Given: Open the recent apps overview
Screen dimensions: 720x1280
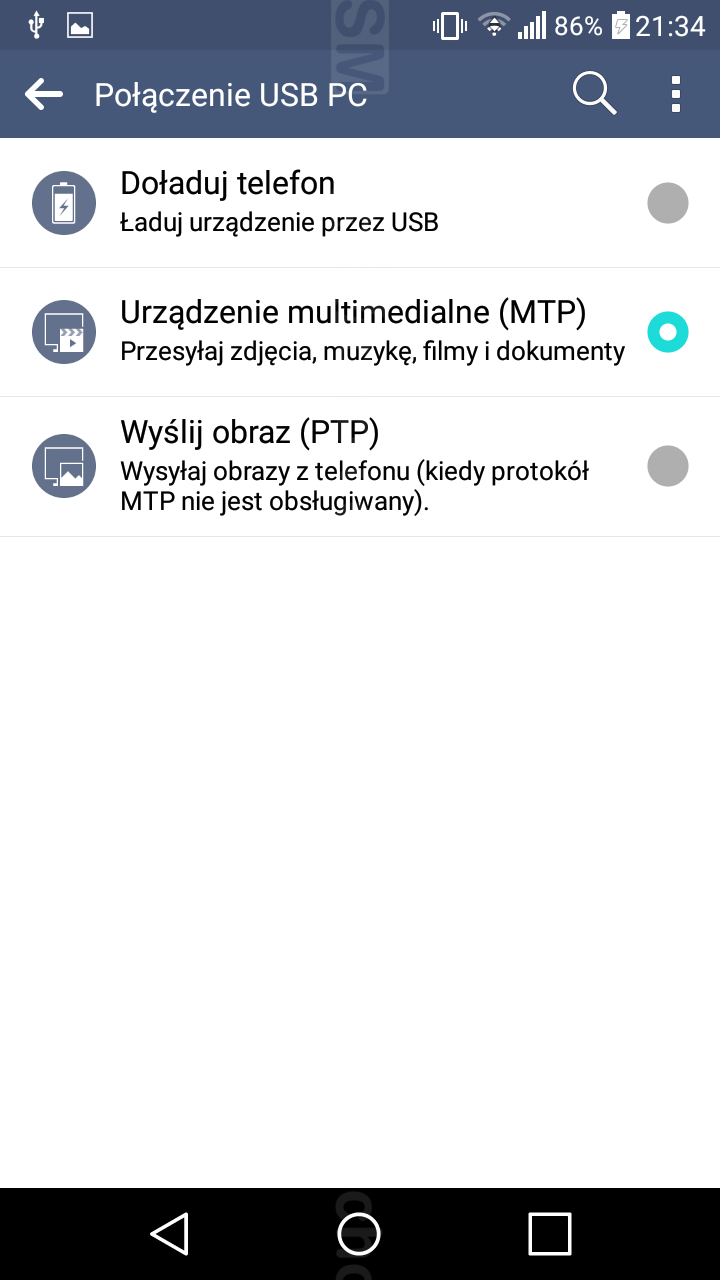Looking at the screenshot, I should (549, 1233).
